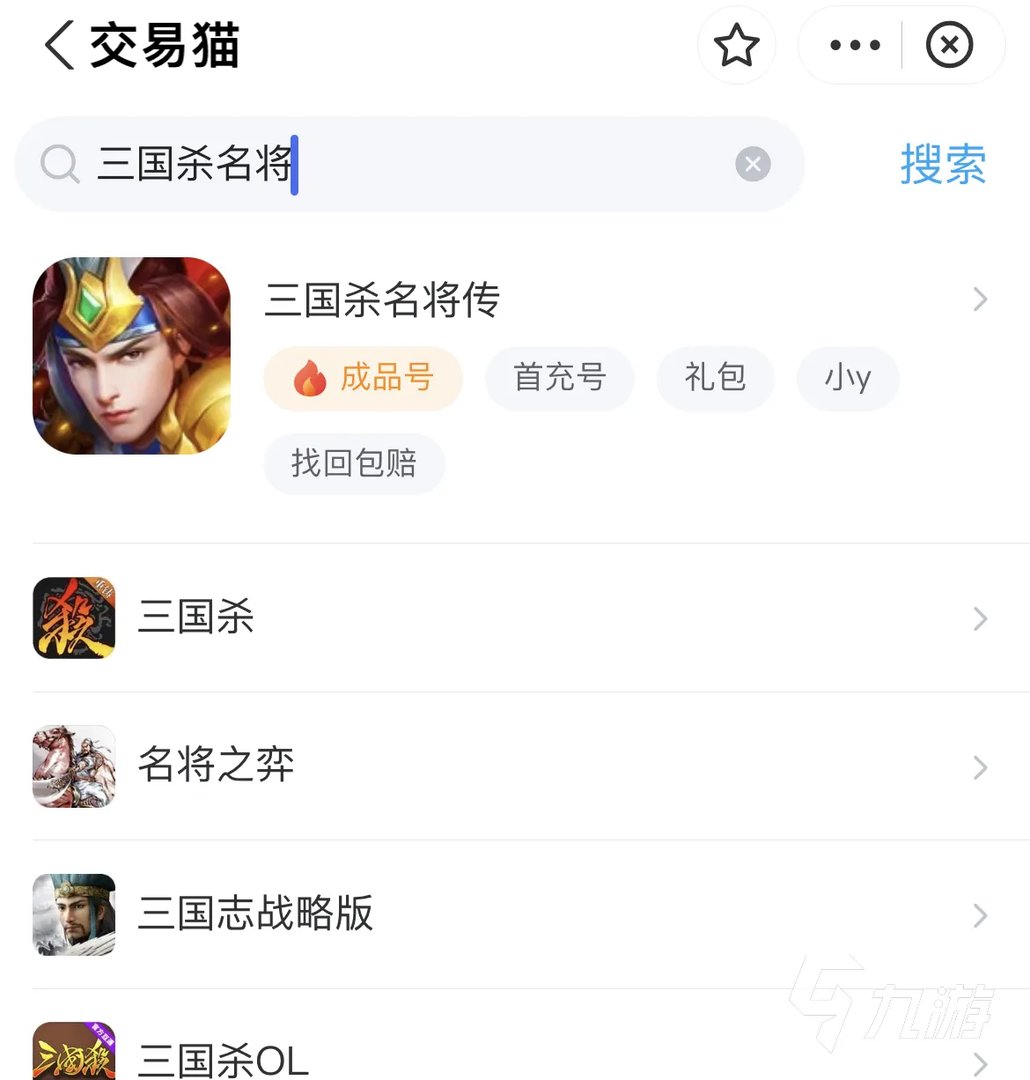The width and height of the screenshot is (1030, 1080).
Task: Tap the magnifier icon in search bar
Action: point(60,164)
